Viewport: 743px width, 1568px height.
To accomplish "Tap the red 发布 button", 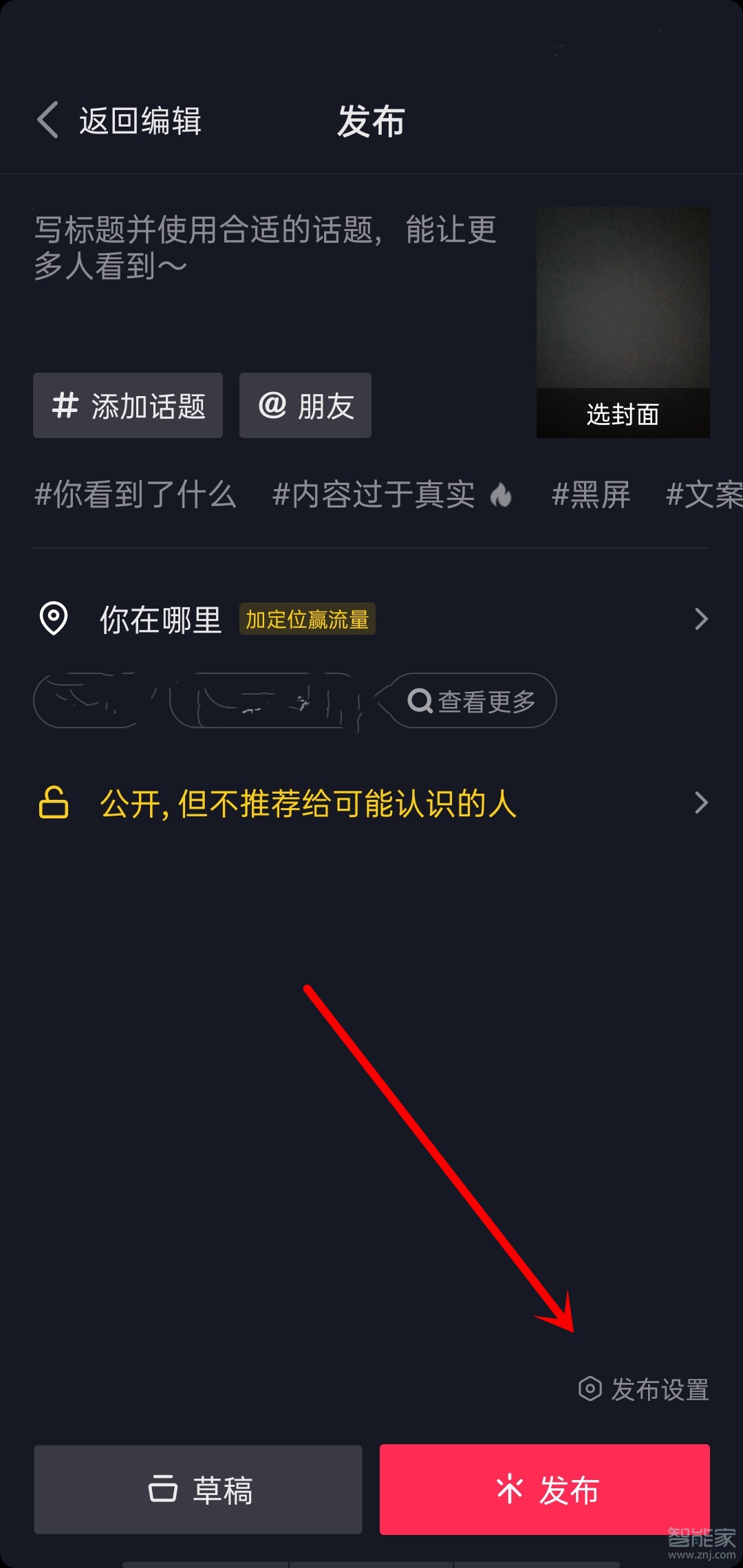I will 544,1490.
